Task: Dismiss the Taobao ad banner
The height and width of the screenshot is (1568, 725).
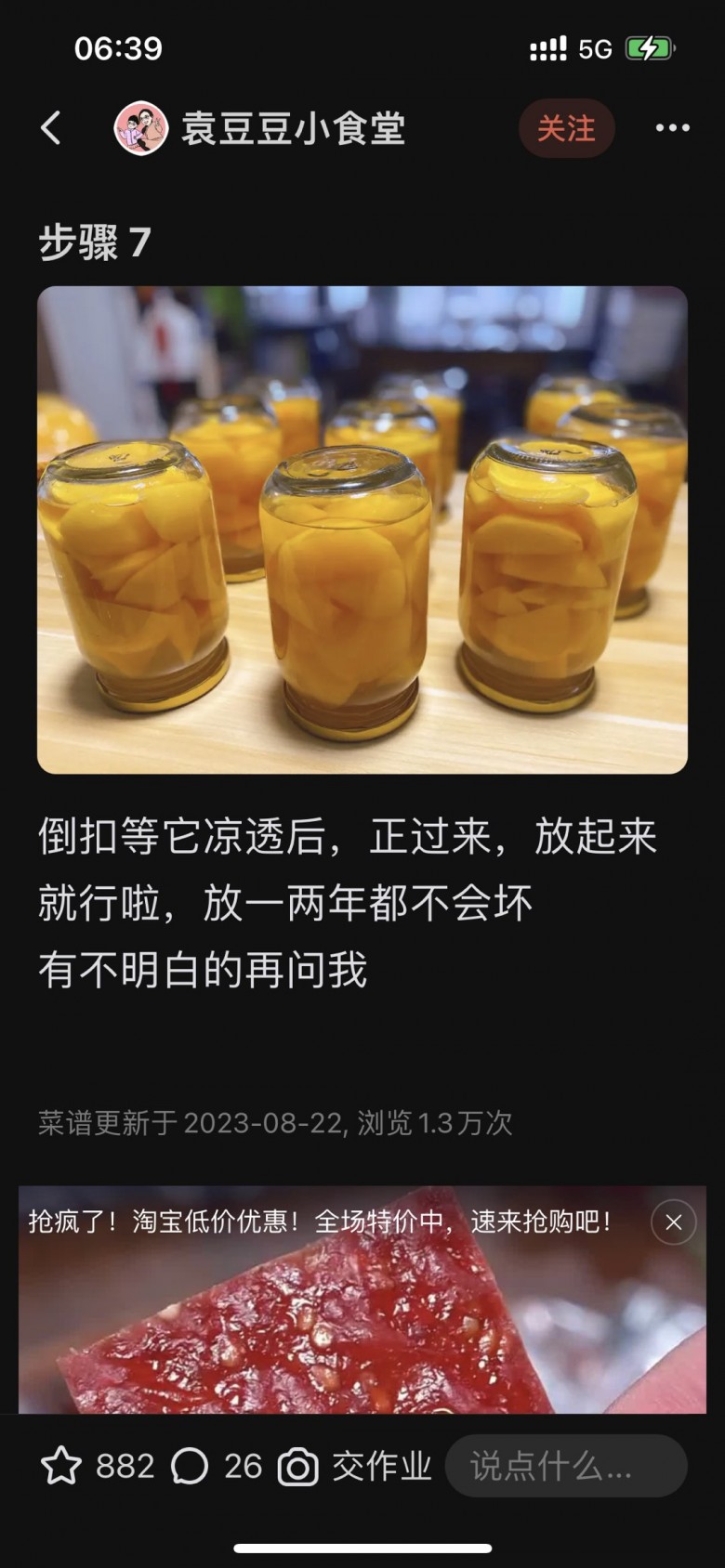Action: click(x=673, y=1222)
